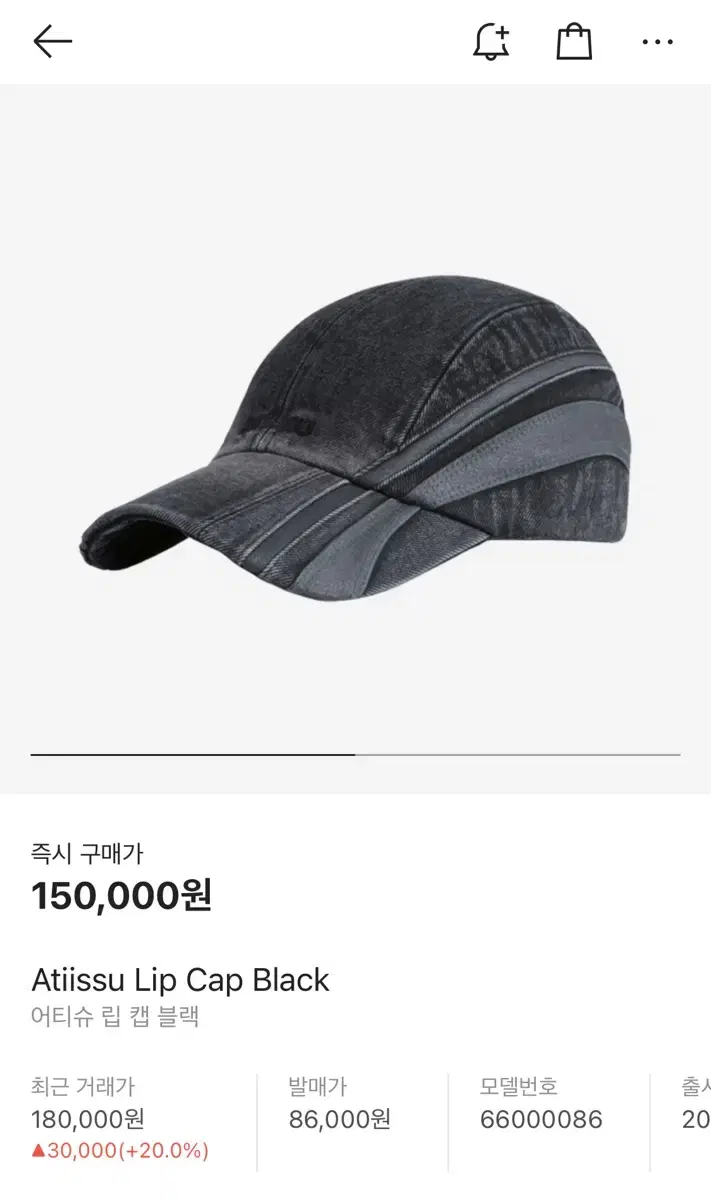Go back with the arrow icon
The height and width of the screenshot is (1200, 711).
coord(53,41)
